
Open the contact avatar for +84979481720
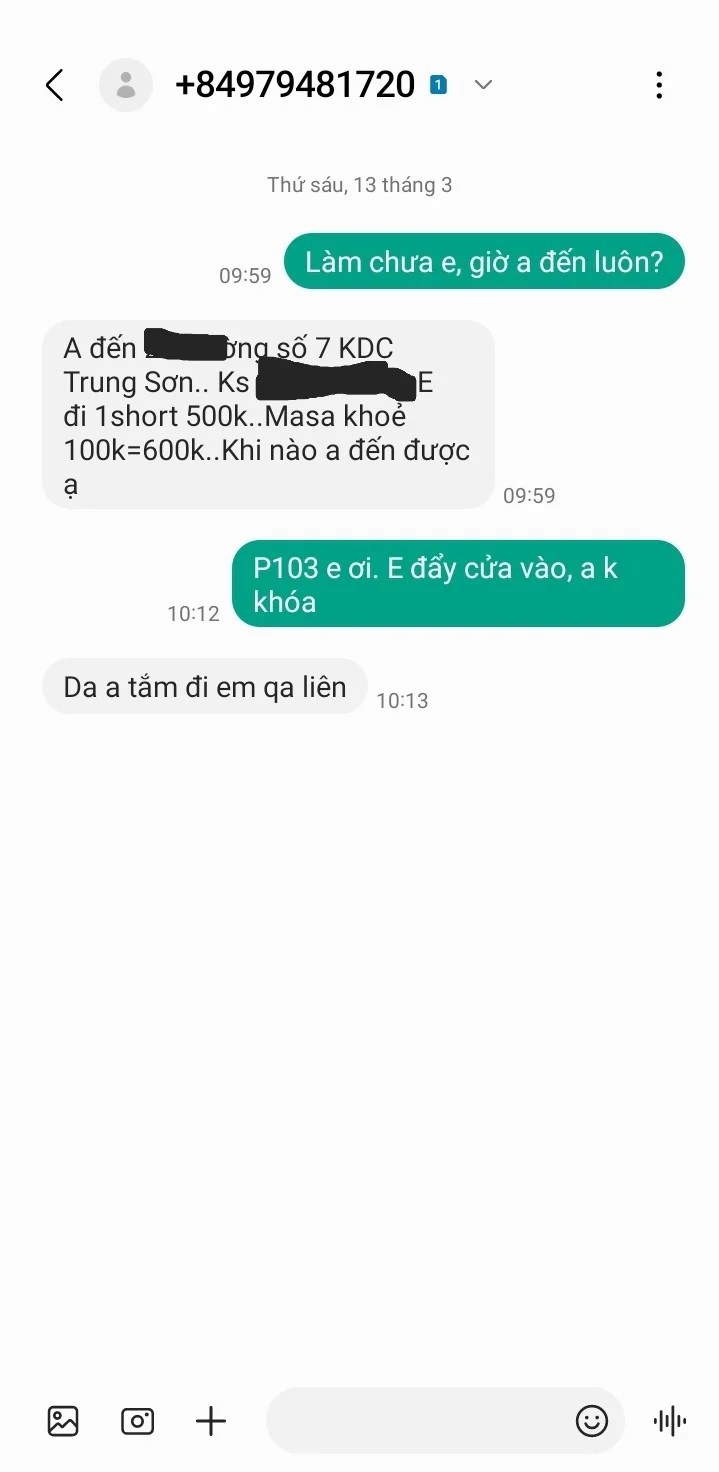(126, 85)
